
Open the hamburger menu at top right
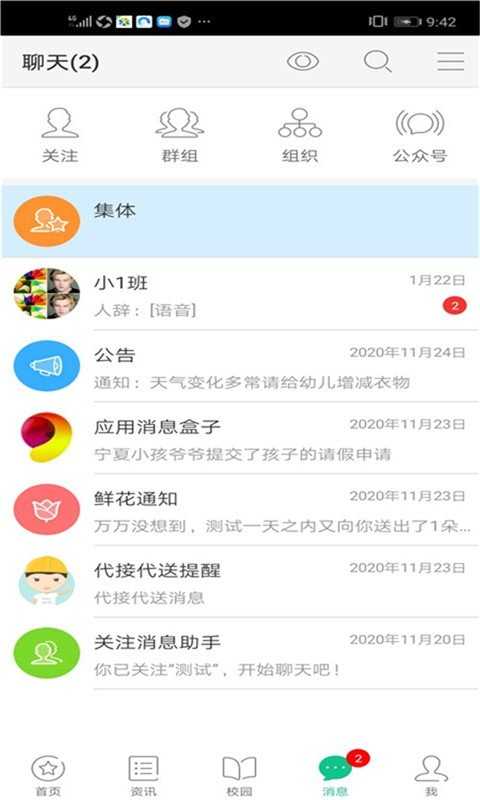(x=450, y=62)
